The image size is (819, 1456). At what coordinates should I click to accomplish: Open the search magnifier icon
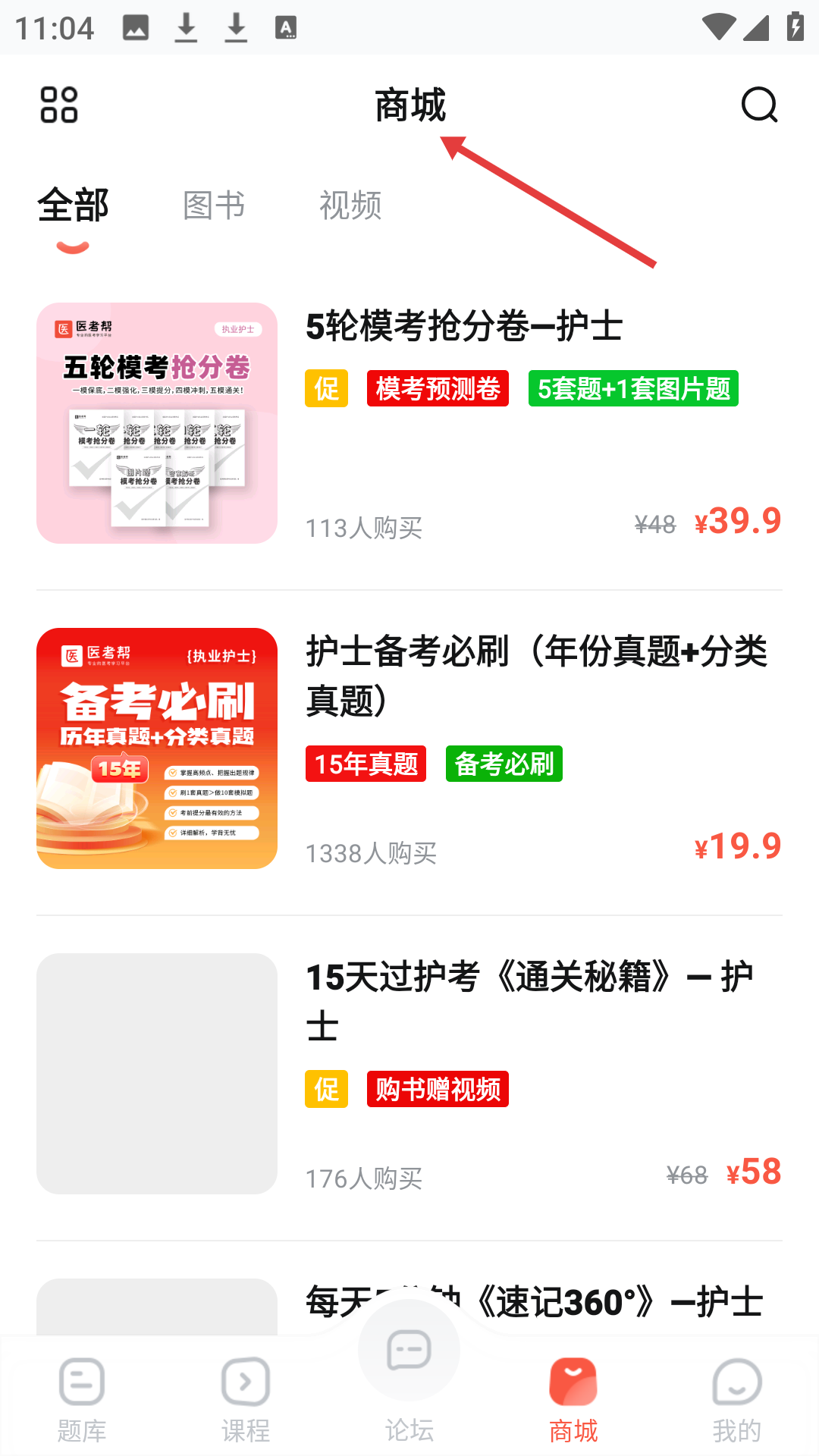(759, 105)
